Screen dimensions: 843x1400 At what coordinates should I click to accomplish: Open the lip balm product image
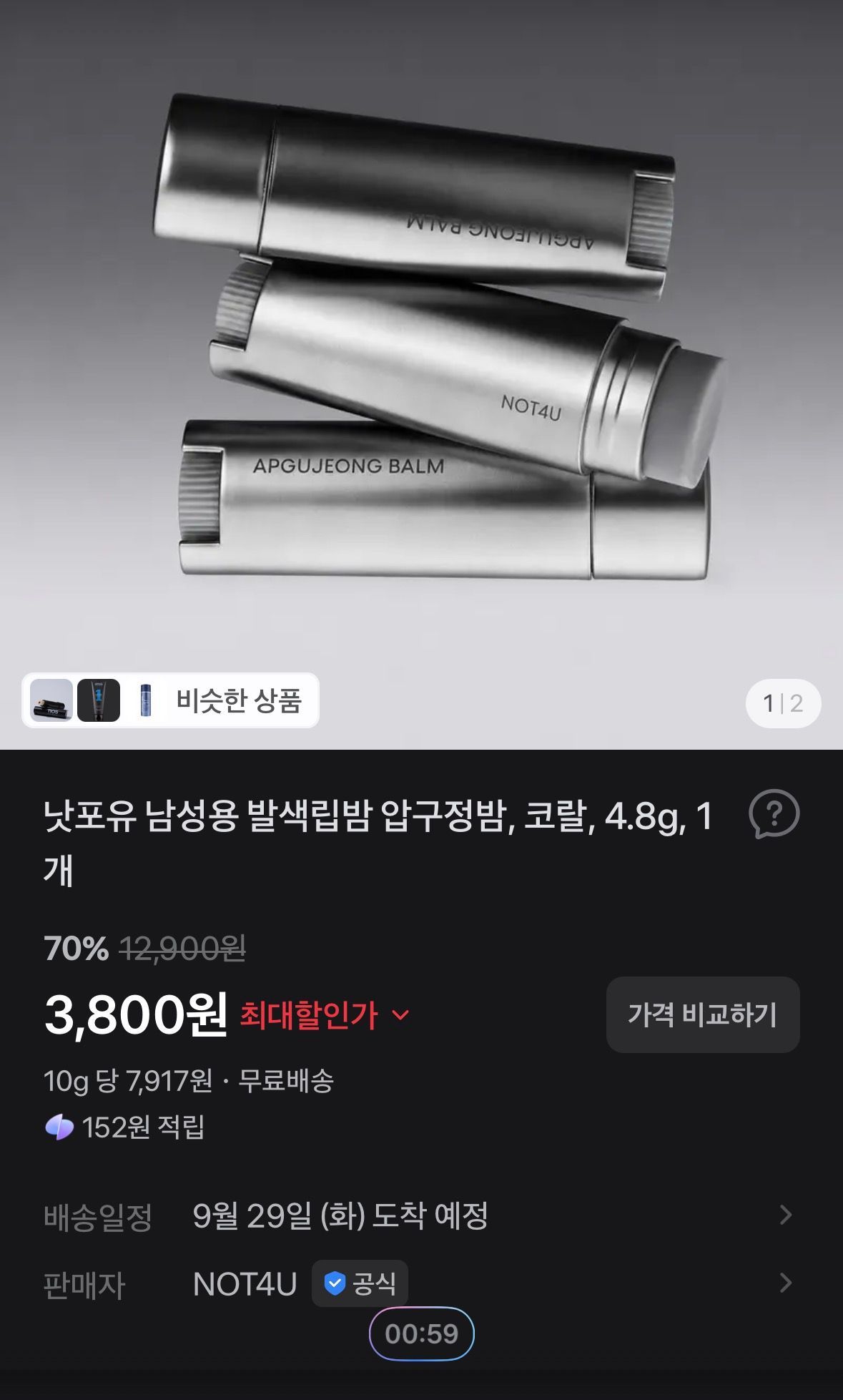(x=421, y=336)
